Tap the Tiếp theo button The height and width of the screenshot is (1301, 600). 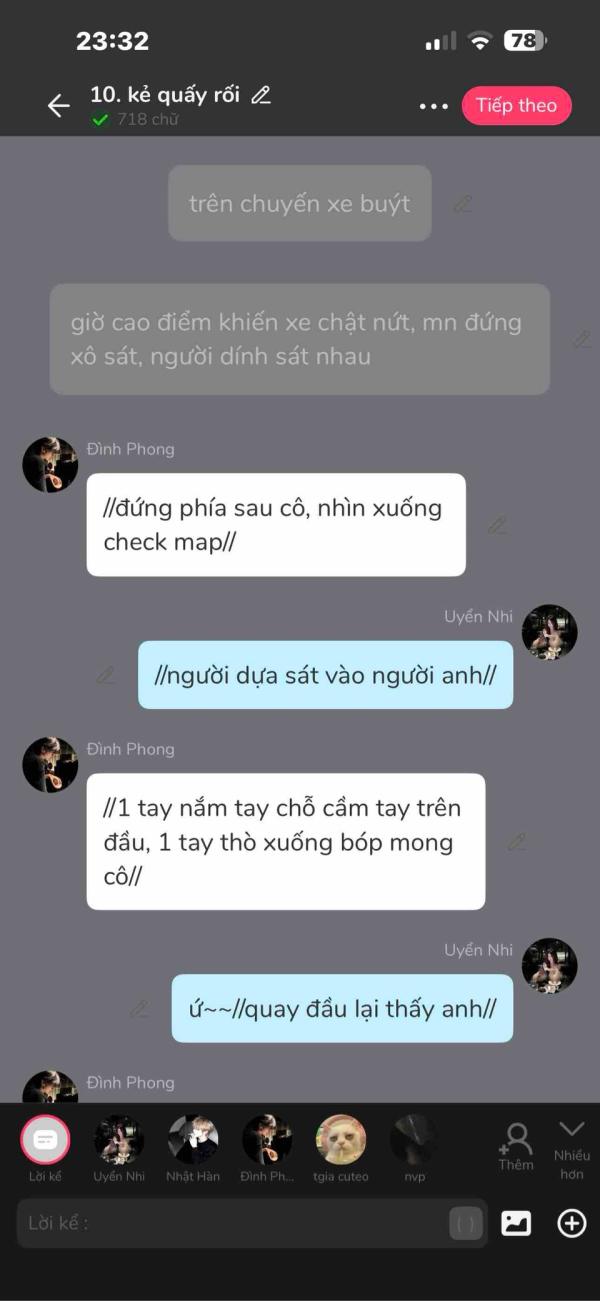click(x=516, y=106)
